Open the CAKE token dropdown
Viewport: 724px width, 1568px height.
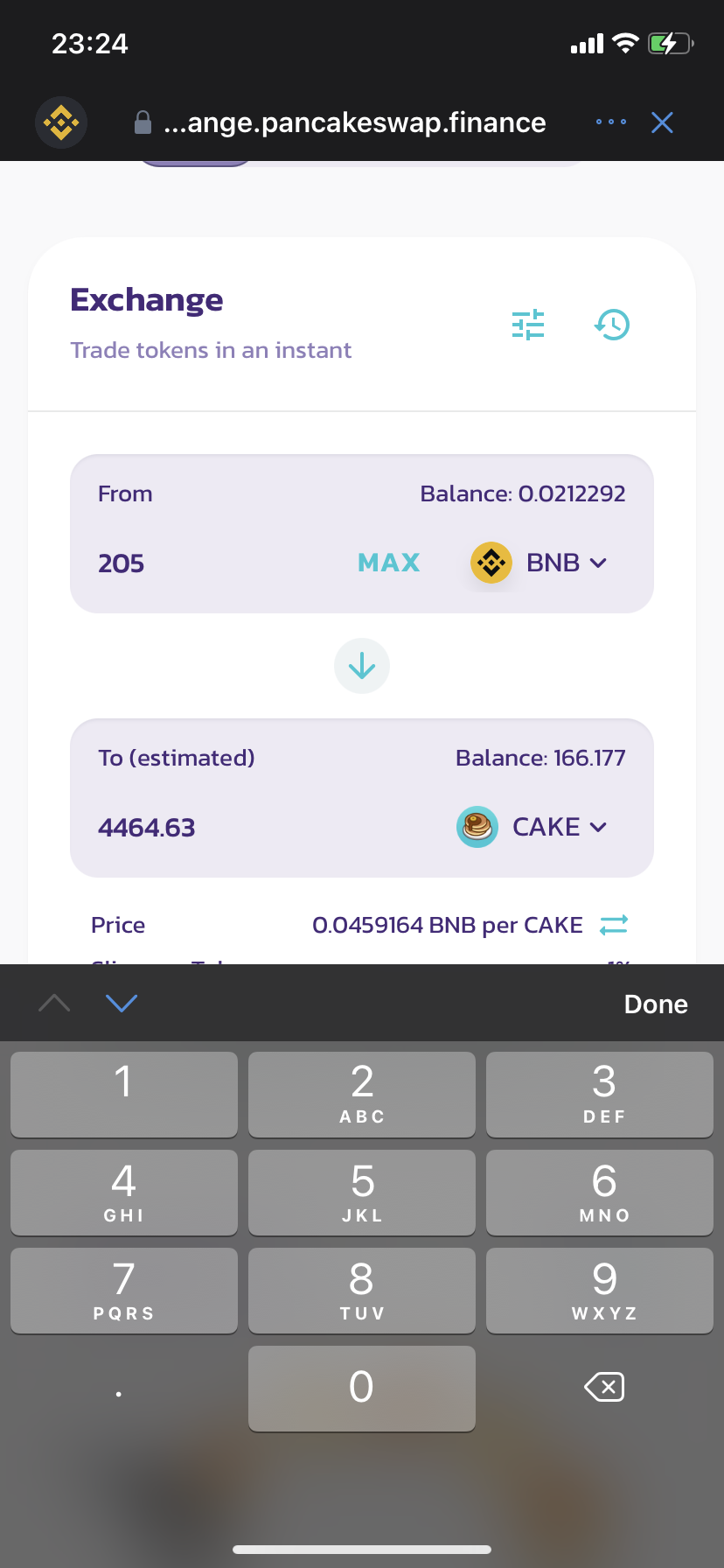click(x=533, y=827)
